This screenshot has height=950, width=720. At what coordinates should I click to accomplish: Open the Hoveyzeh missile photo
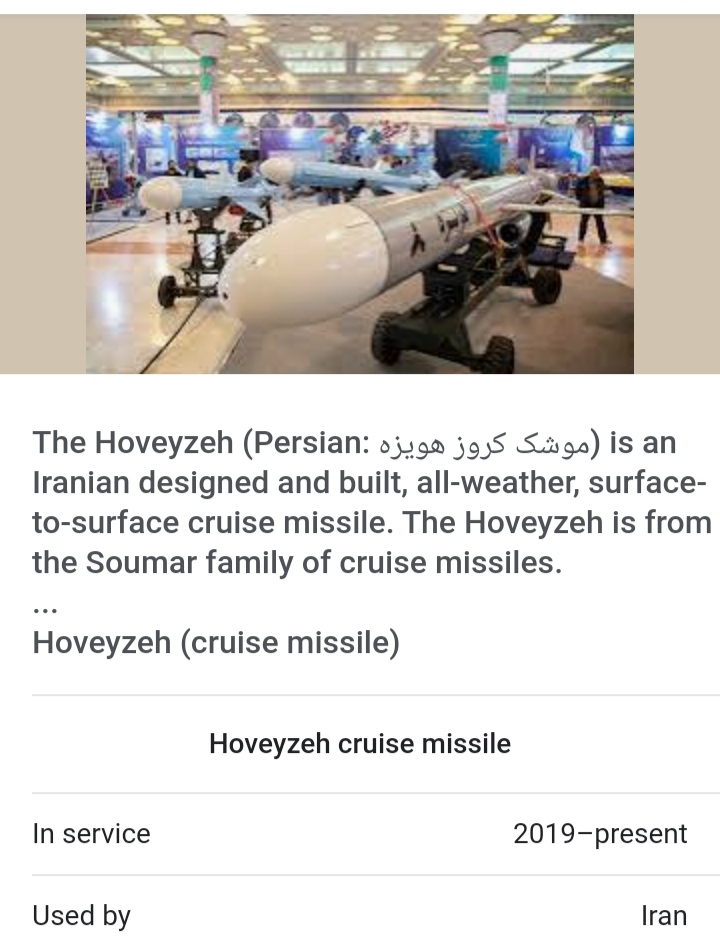pos(360,194)
